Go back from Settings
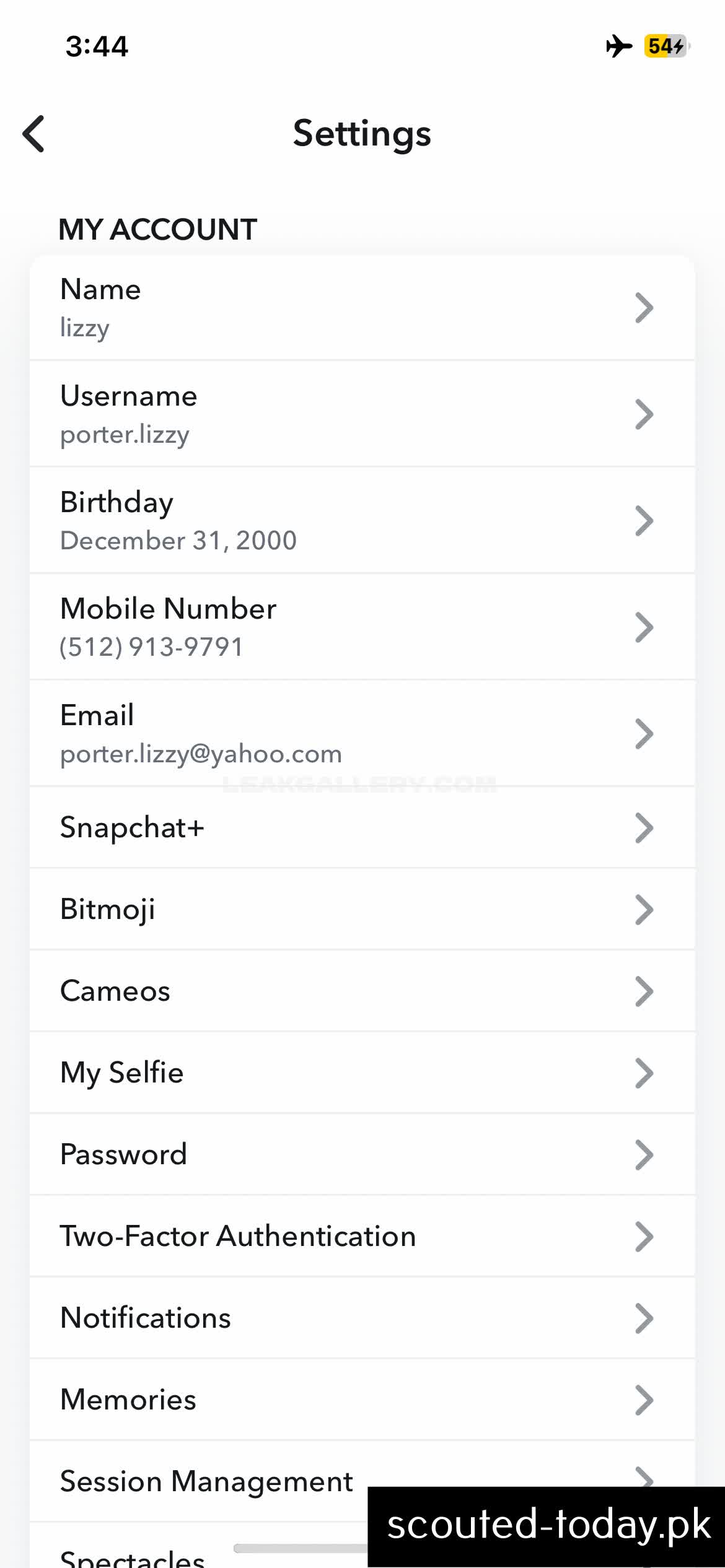Screen dimensions: 725x1568 pos(34,133)
